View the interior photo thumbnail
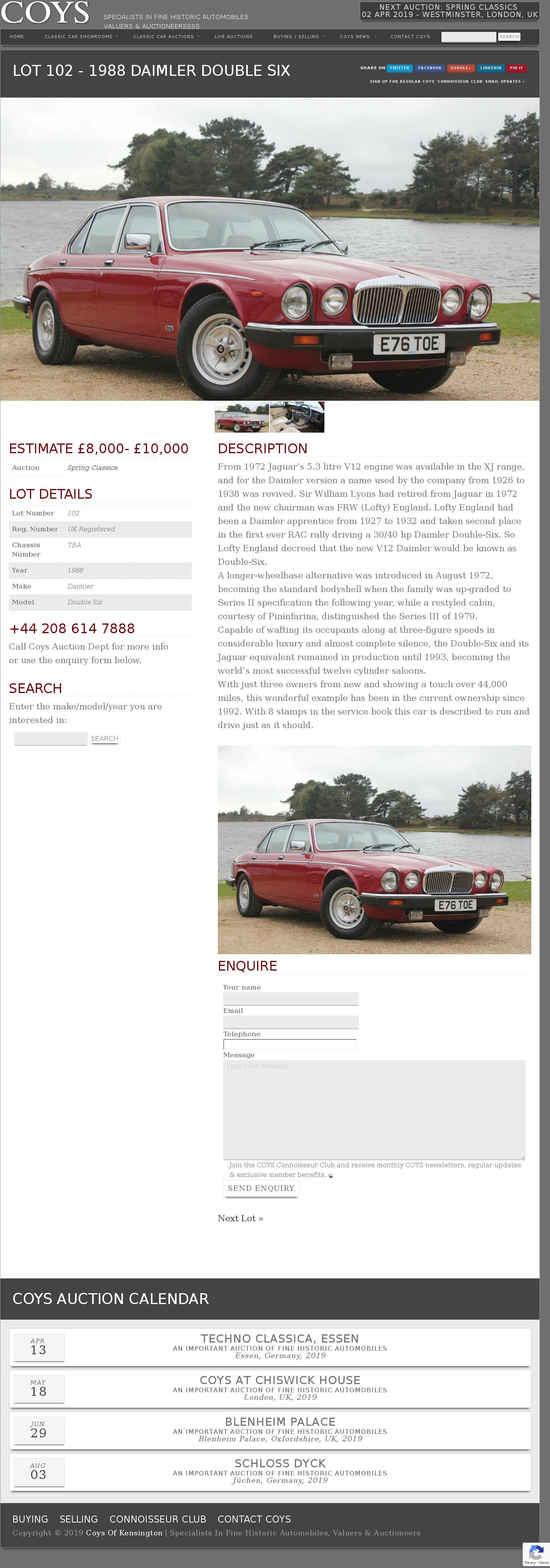 (297, 417)
